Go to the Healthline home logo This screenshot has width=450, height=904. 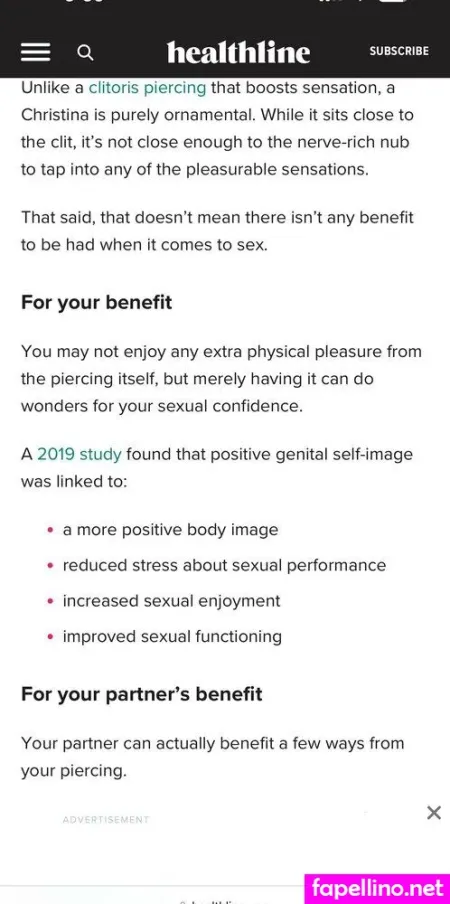pyautogui.click(x=239, y=52)
